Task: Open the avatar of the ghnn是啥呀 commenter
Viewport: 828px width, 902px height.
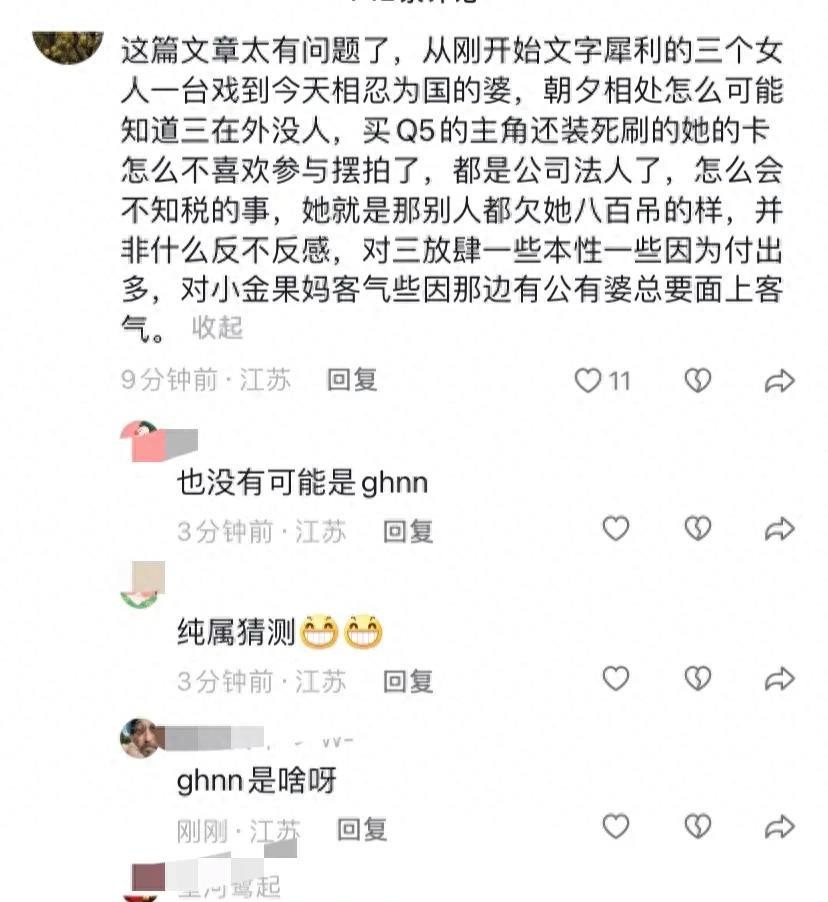Action: click(141, 738)
